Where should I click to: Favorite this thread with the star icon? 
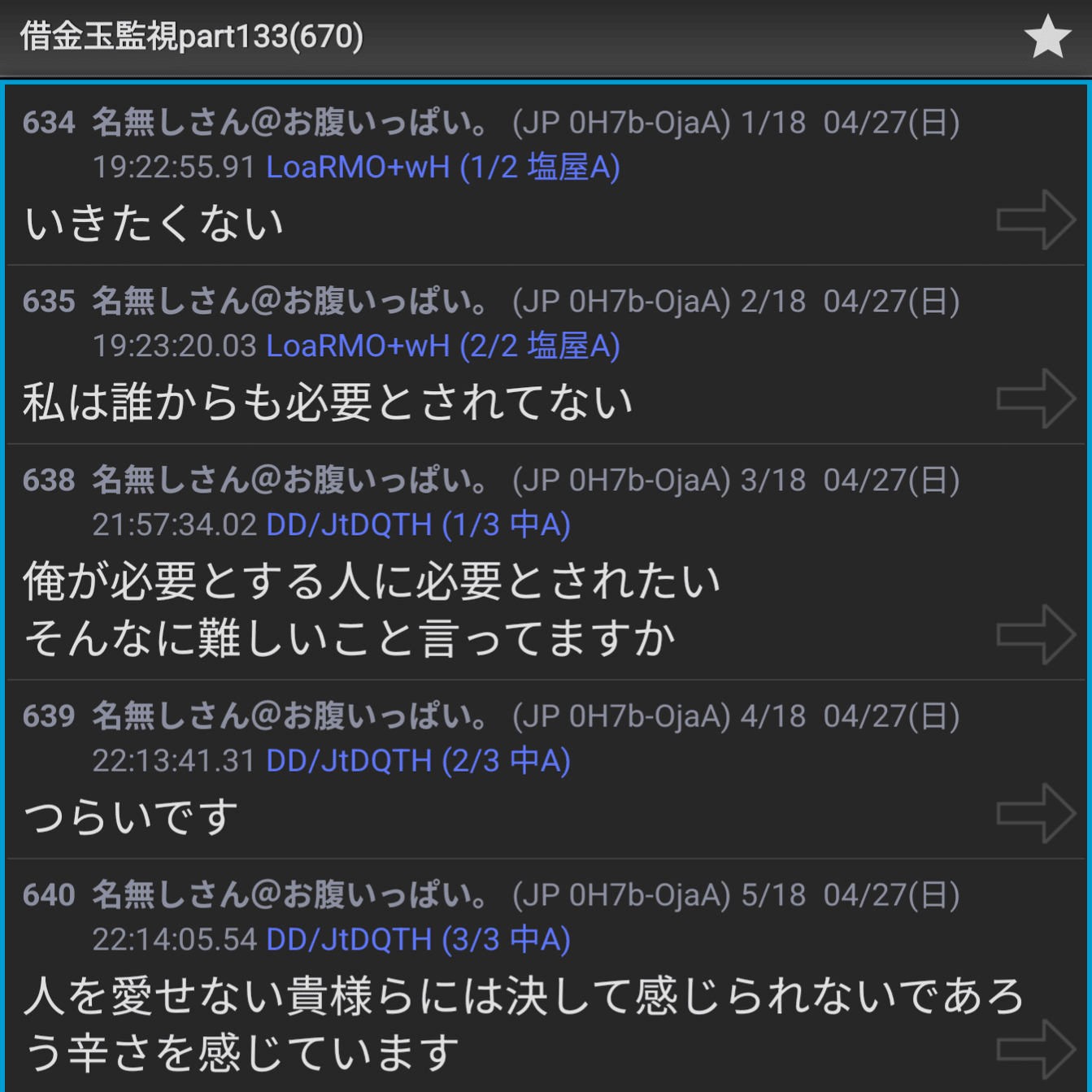tap(1047, 37)
